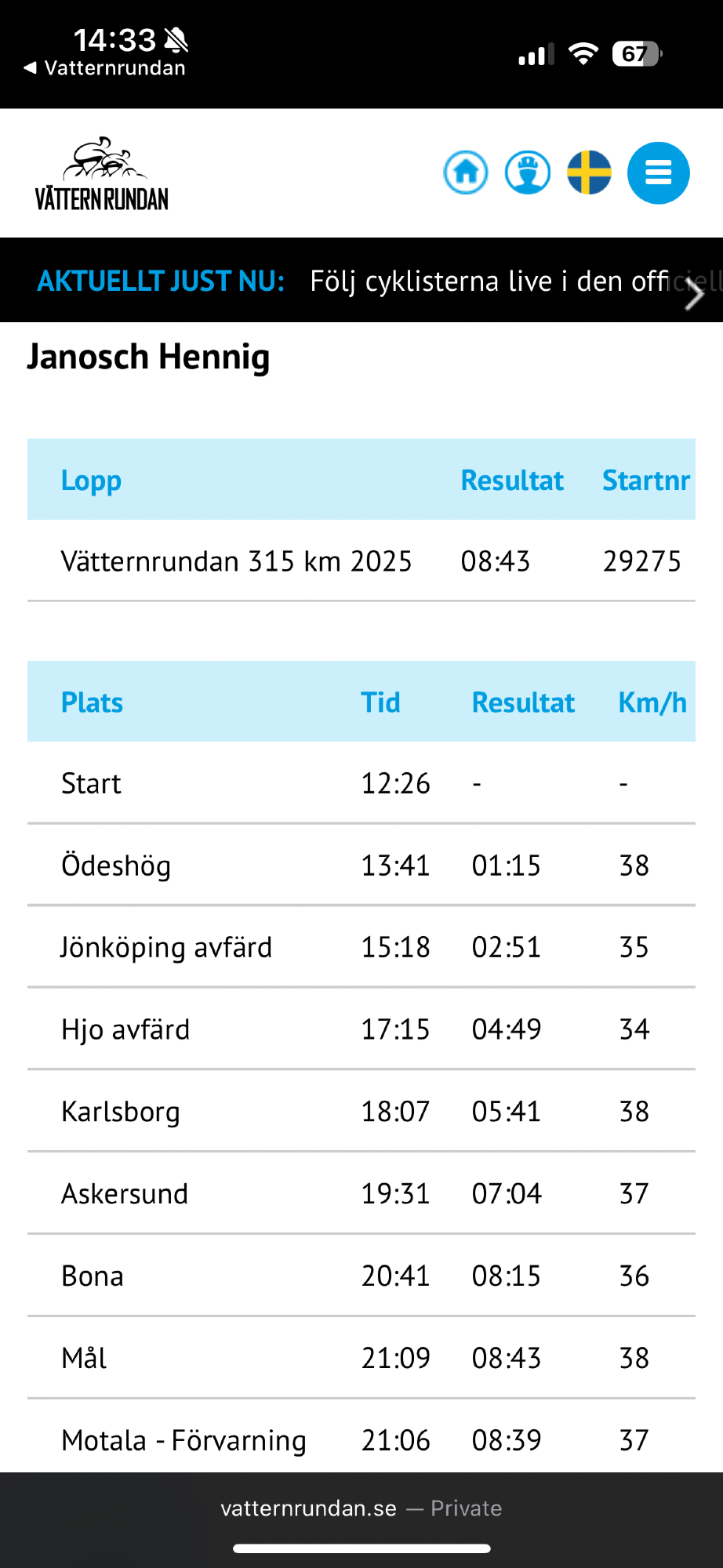
Task: Advance the news ticker with the arrow
Action: (695, 293)
